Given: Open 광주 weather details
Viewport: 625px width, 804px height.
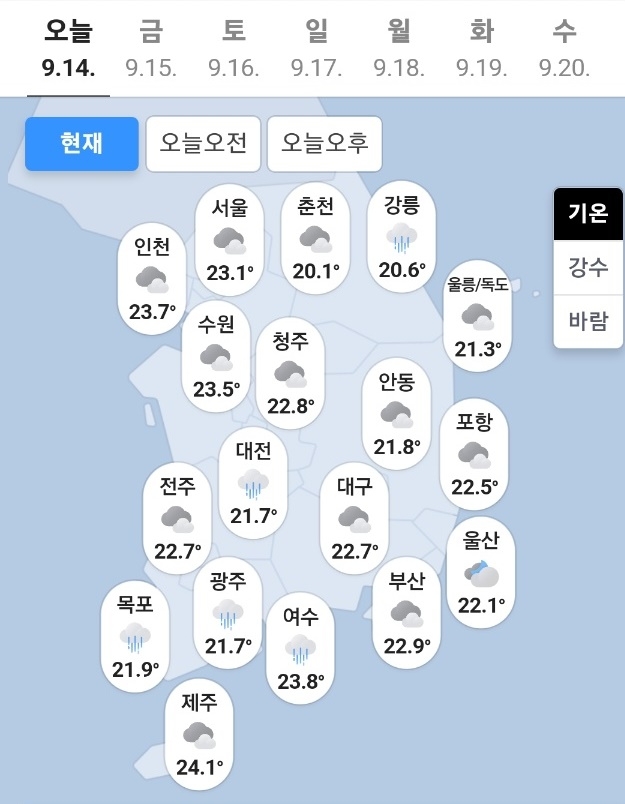Looking at the screenshot, I should point(228,613).
